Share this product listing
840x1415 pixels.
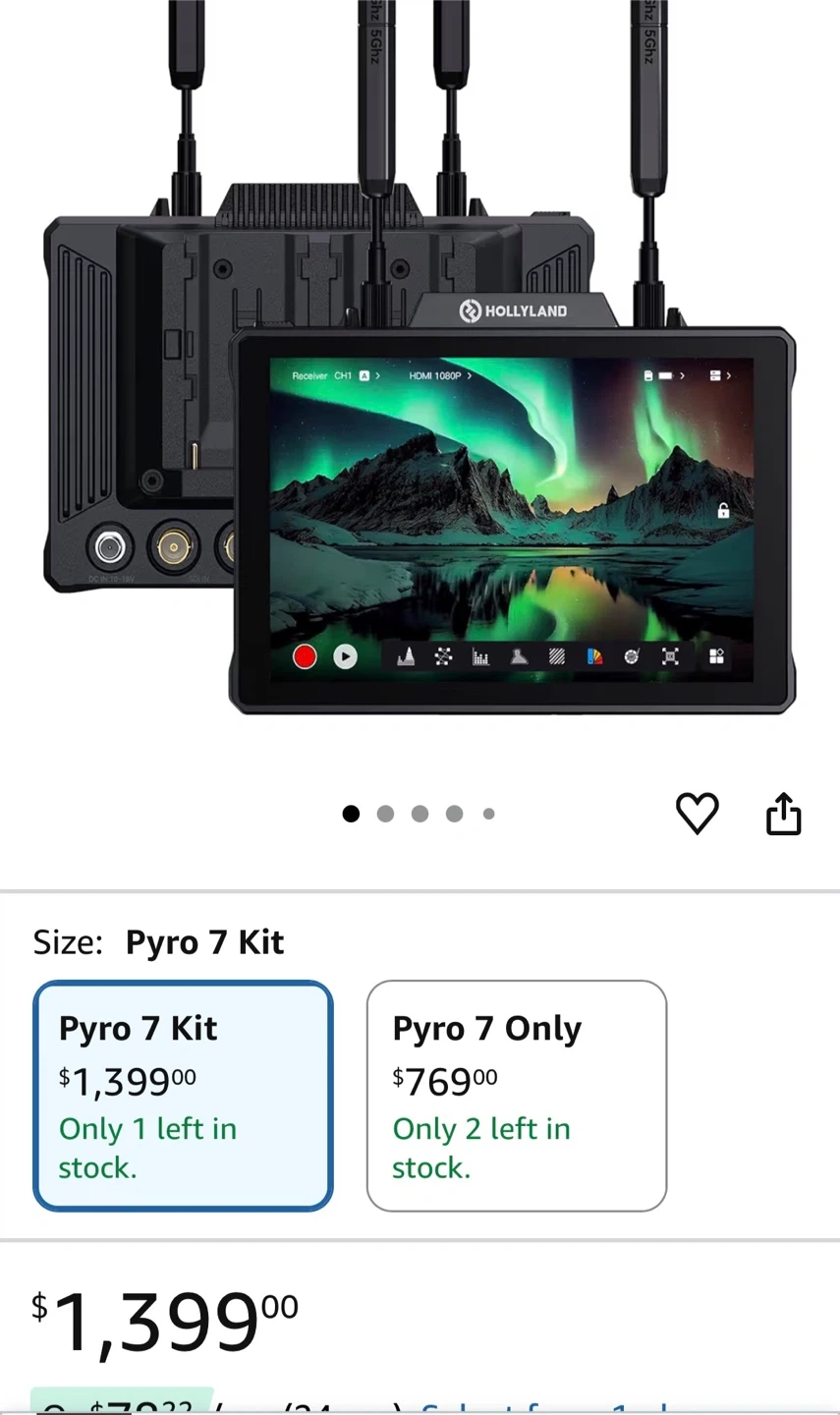click(x=783, y=814)
